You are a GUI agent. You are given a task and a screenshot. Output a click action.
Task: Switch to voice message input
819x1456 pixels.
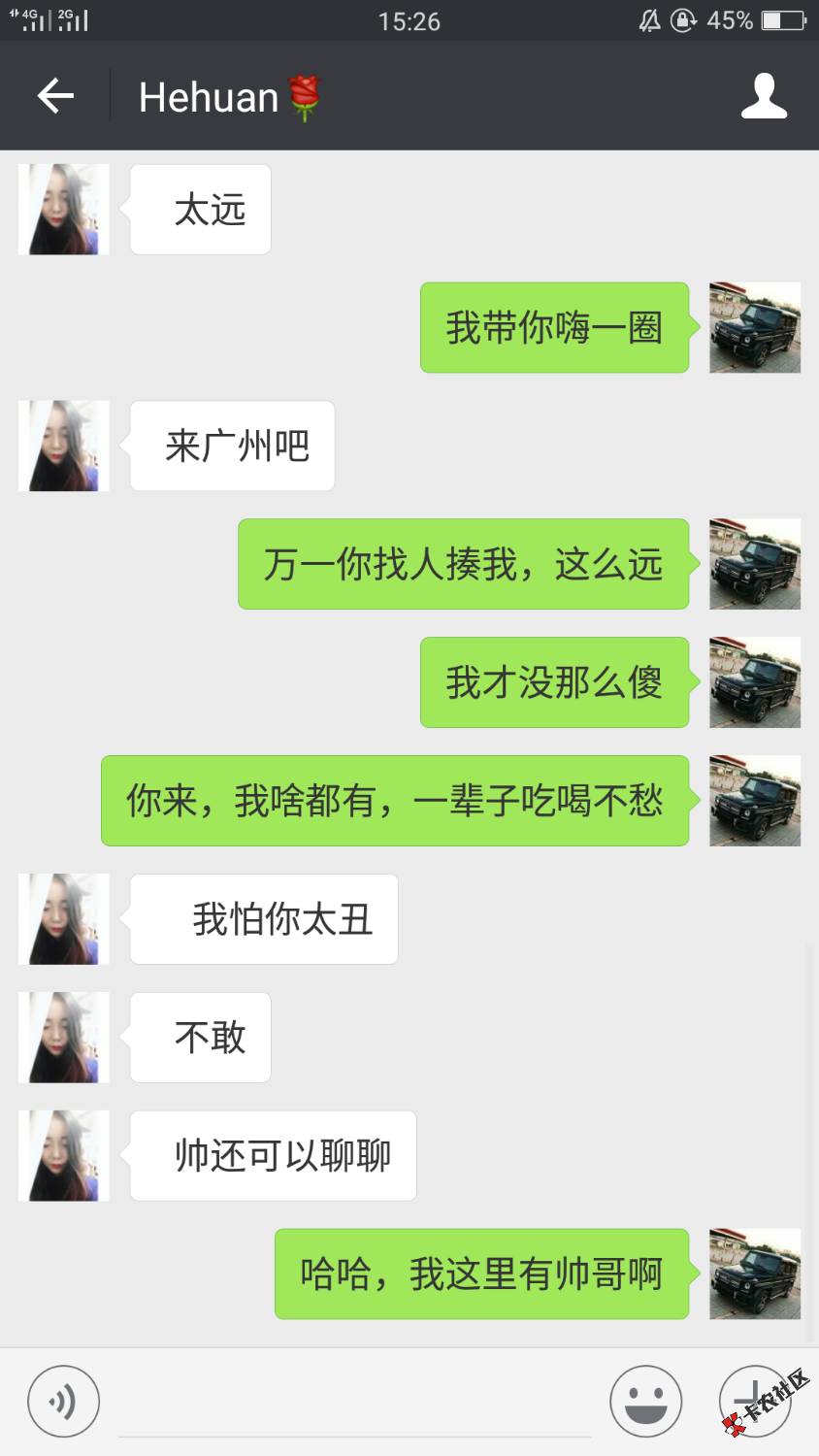[64, 1402]
